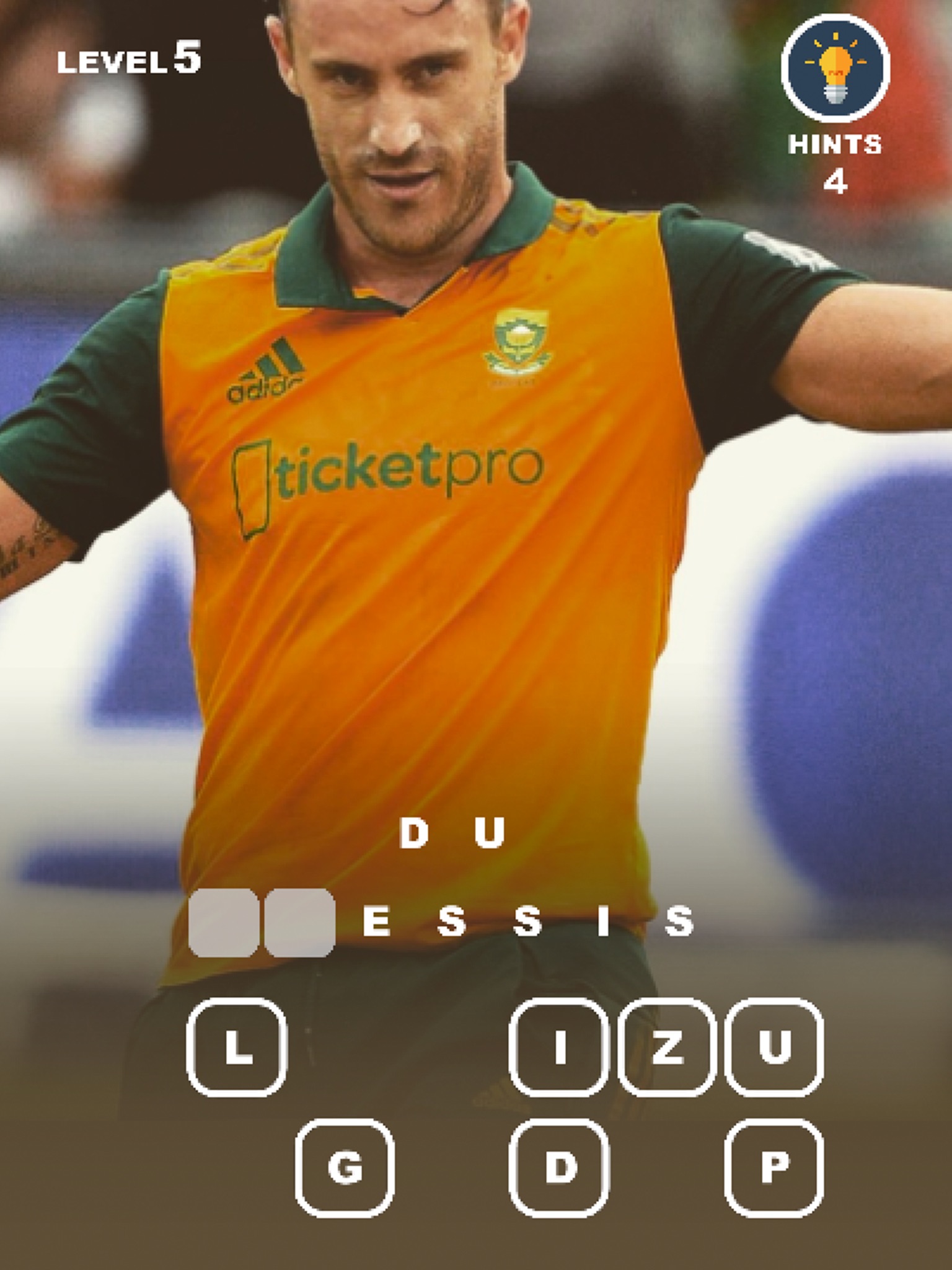952x1270 pixels.
Task: Choose the letter P tile
Action: (x=774, y=1168)
